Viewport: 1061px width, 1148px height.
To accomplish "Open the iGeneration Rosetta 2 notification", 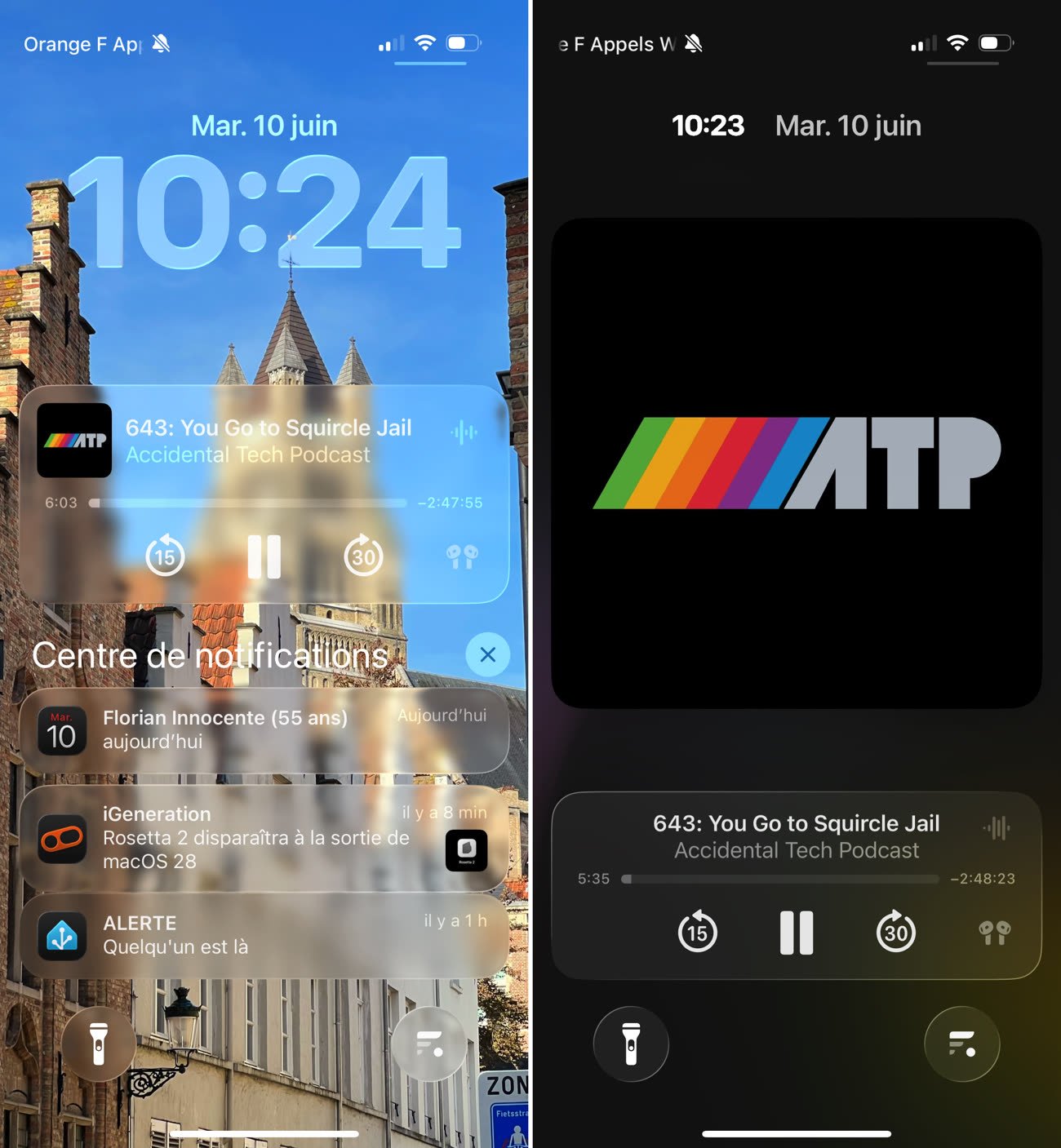I will pyautogui.click(x=264, y=837).
